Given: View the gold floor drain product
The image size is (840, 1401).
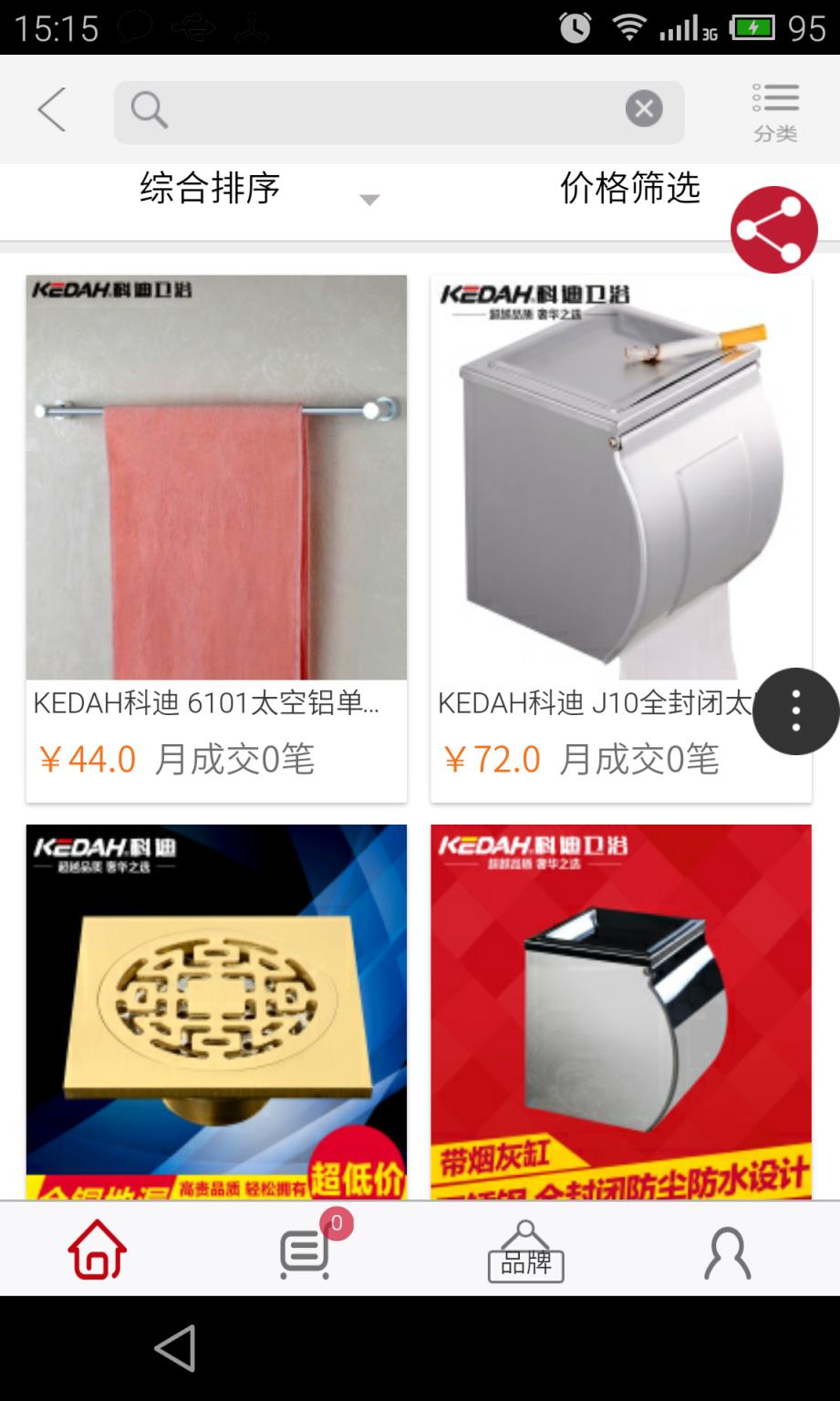Looking at the screenshot, I should pos(216,1011).
